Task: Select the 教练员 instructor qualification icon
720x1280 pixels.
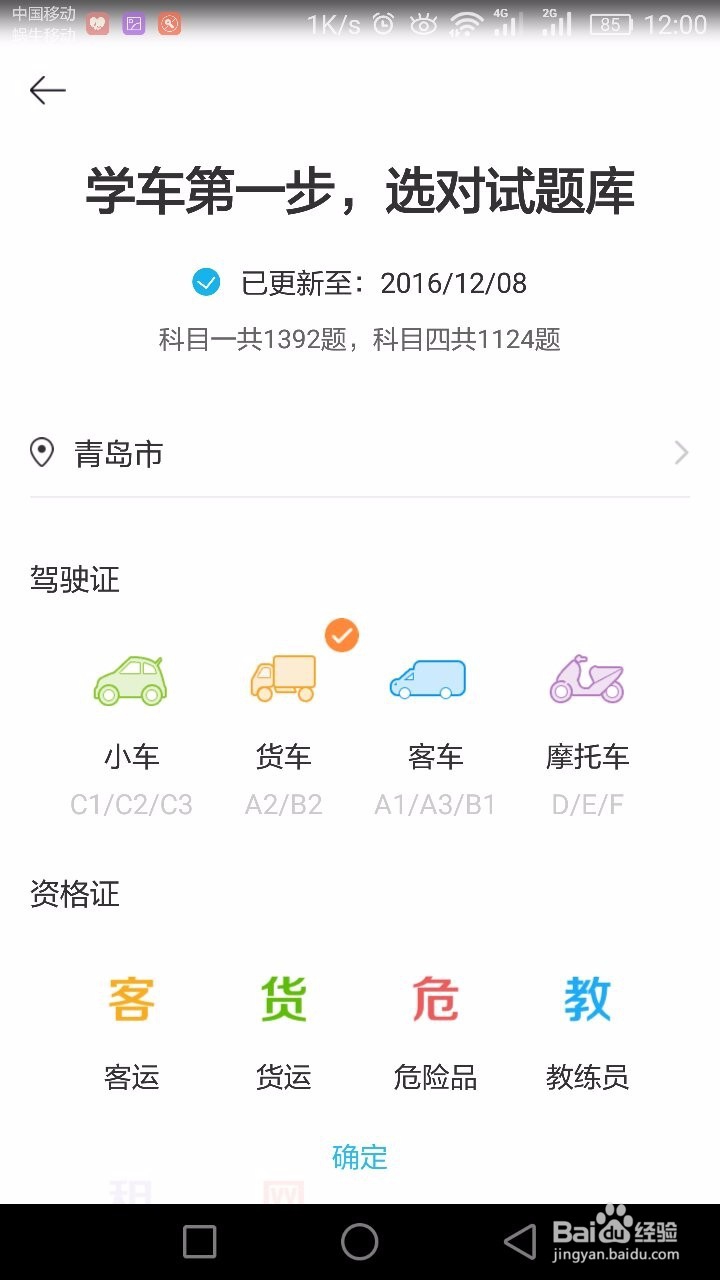Action: tap(587, 998)
